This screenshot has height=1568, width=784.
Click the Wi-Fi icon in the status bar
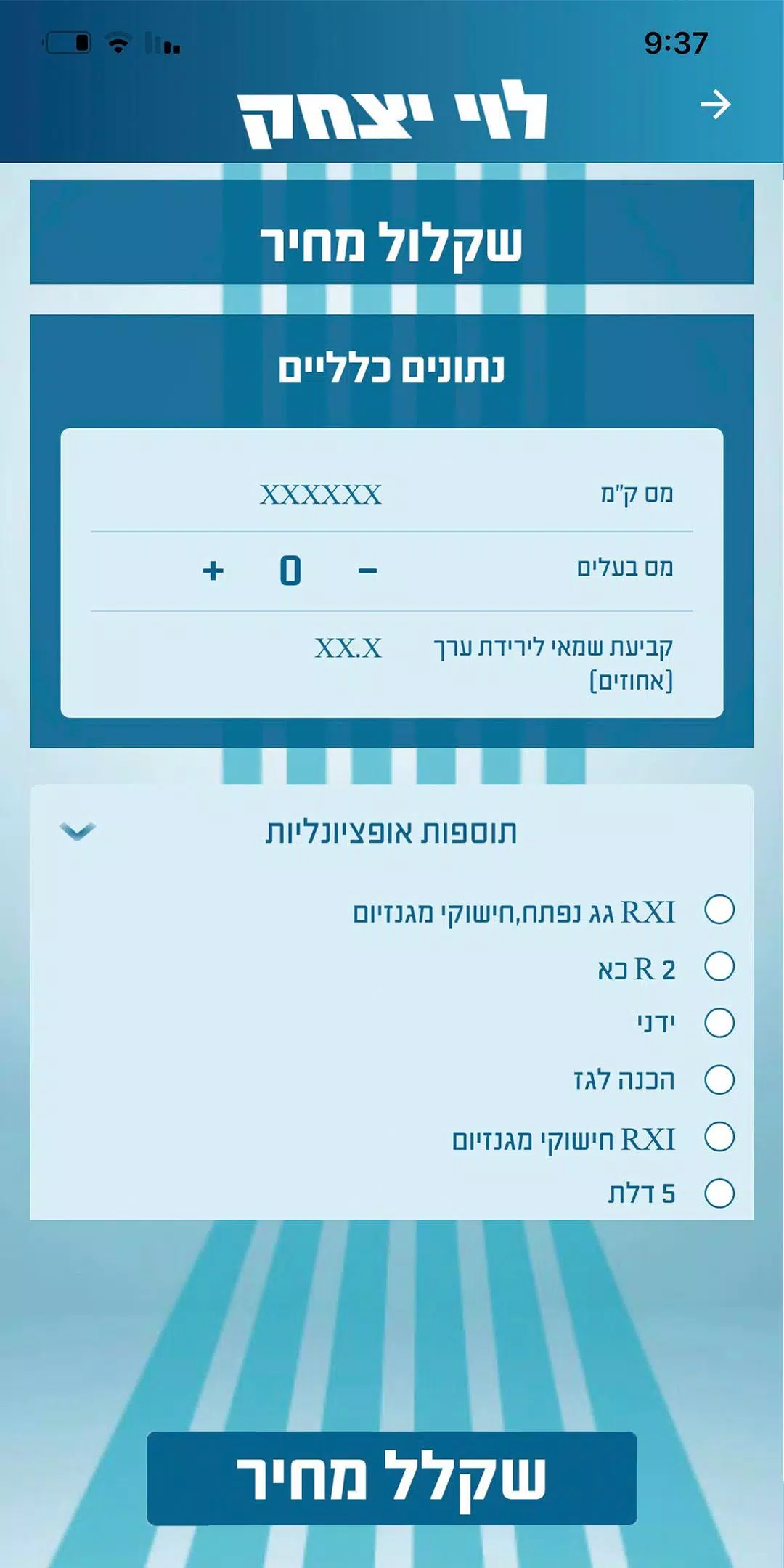click(x=116, y=44)
